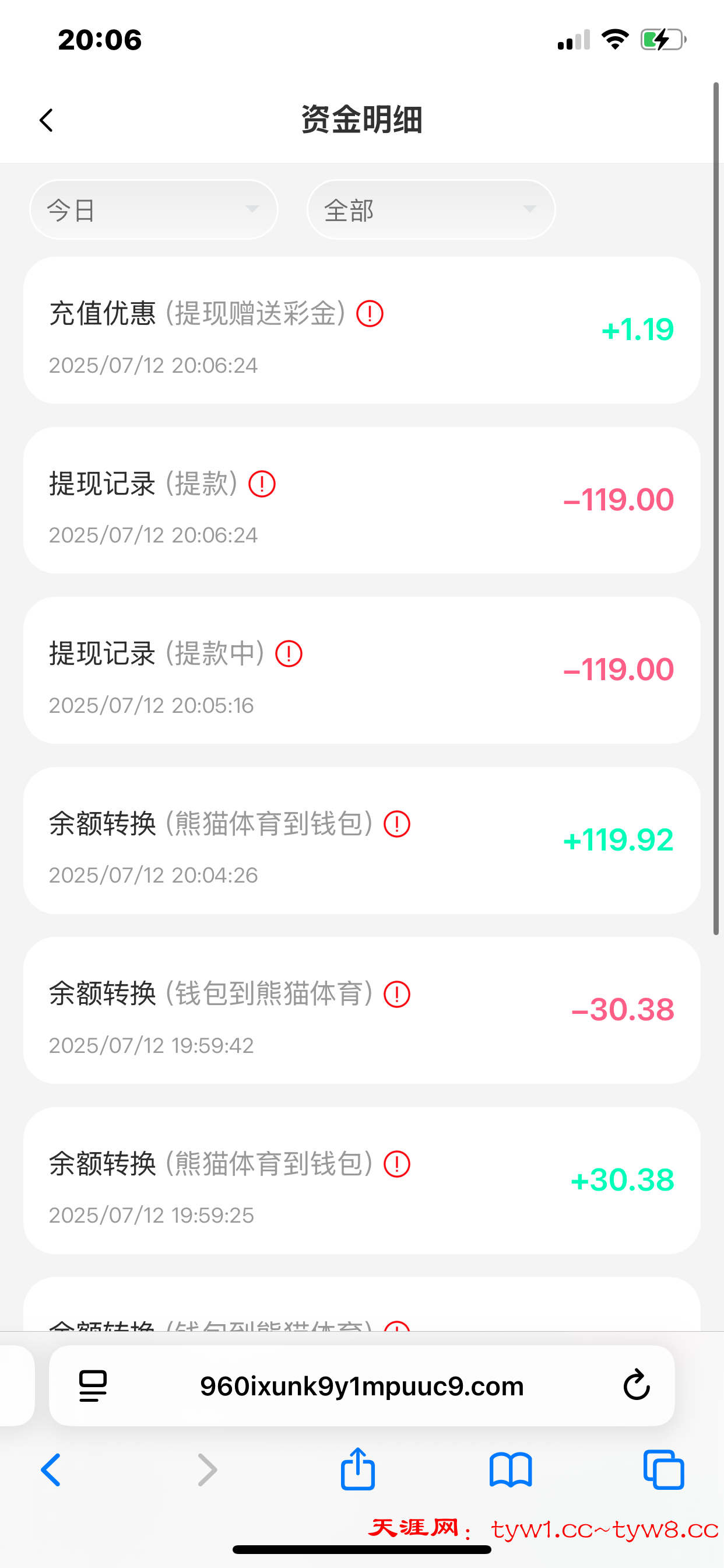Share this page from Safari toolbar
The width and height of the screenshot is (724, 1568).
[x=358, y=1469]
